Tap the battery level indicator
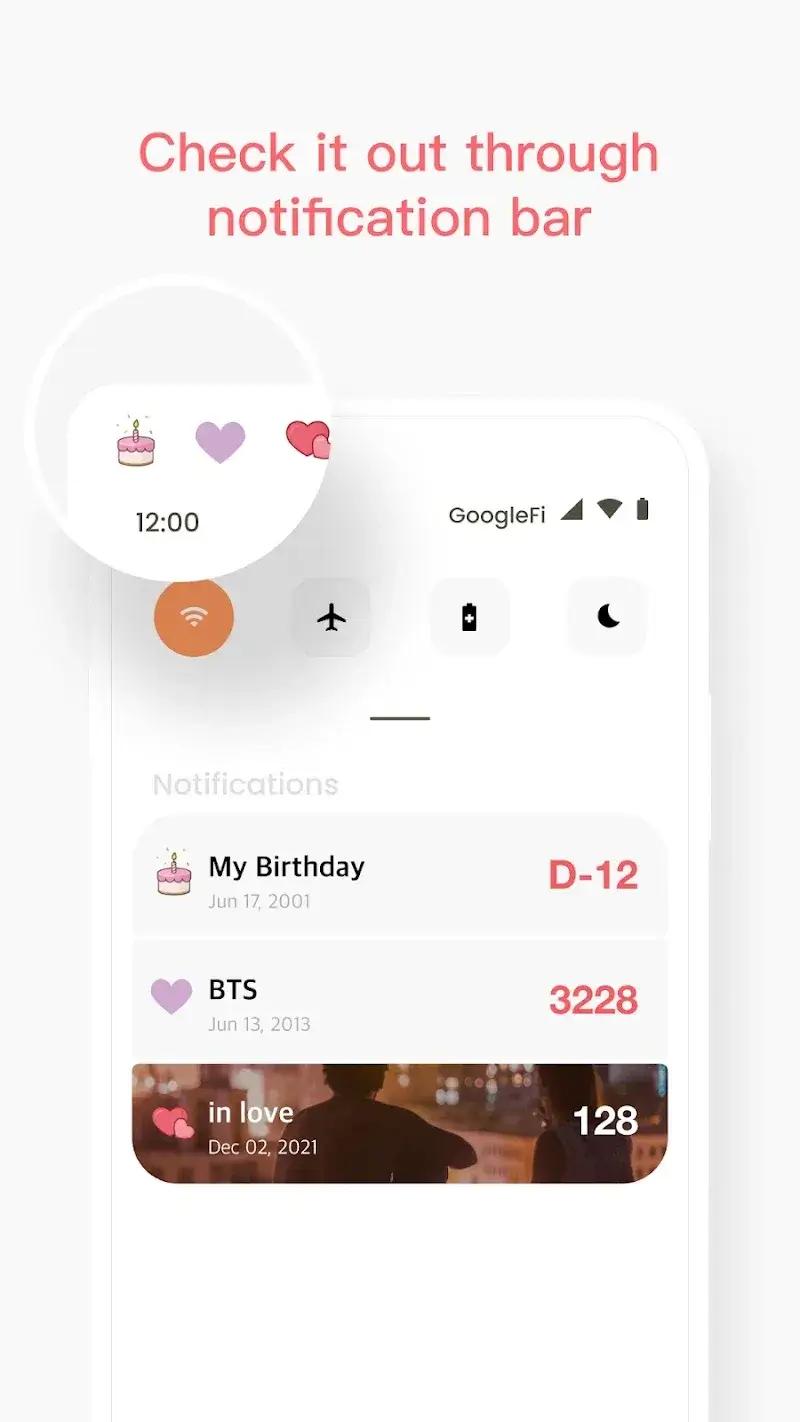The height and width of the screenshot is (1422, 800). tap(643, 509)
